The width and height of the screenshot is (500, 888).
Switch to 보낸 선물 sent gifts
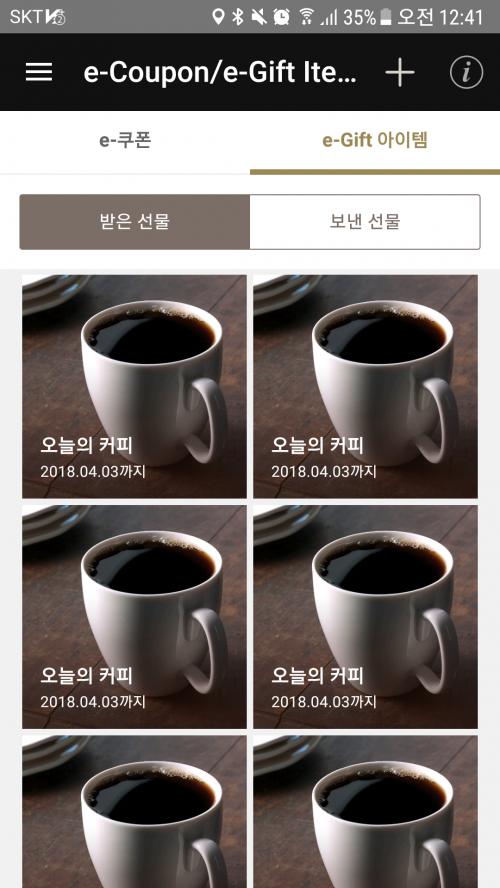(x=365, y=222)
